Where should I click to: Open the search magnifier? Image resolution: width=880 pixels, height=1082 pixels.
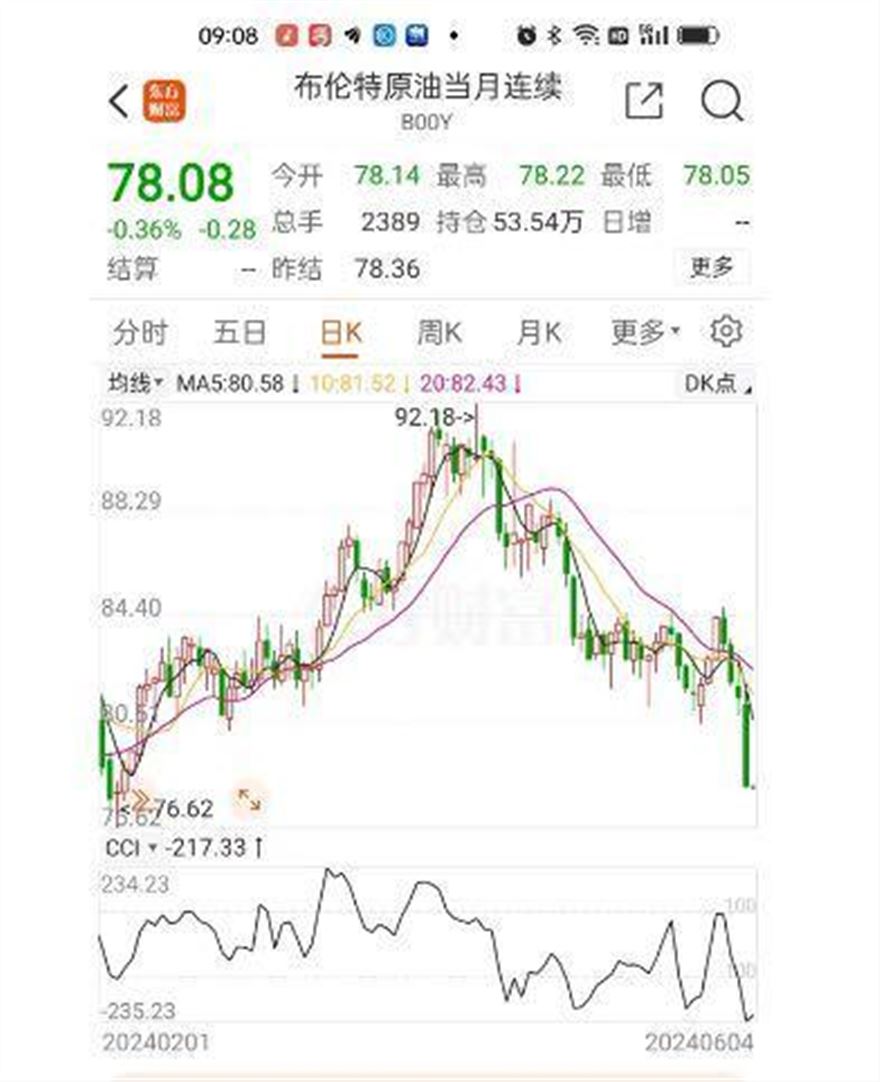[721, 101]
